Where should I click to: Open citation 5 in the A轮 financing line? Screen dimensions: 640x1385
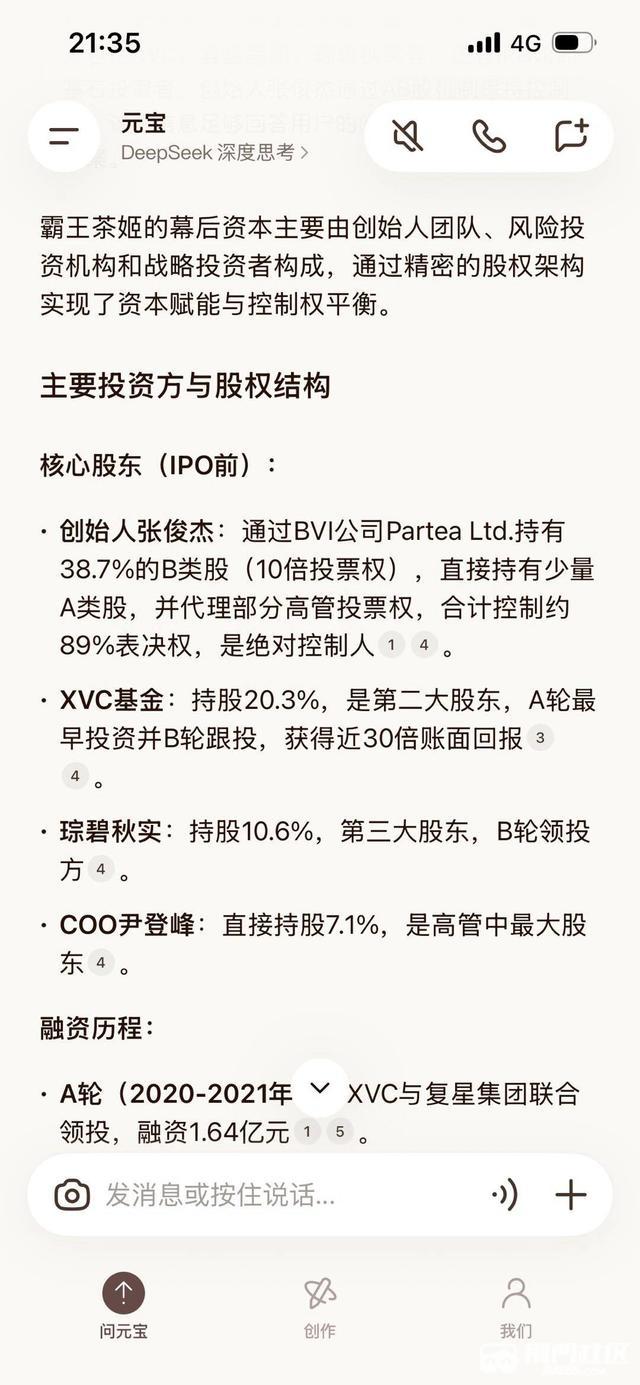[340, 1132]
